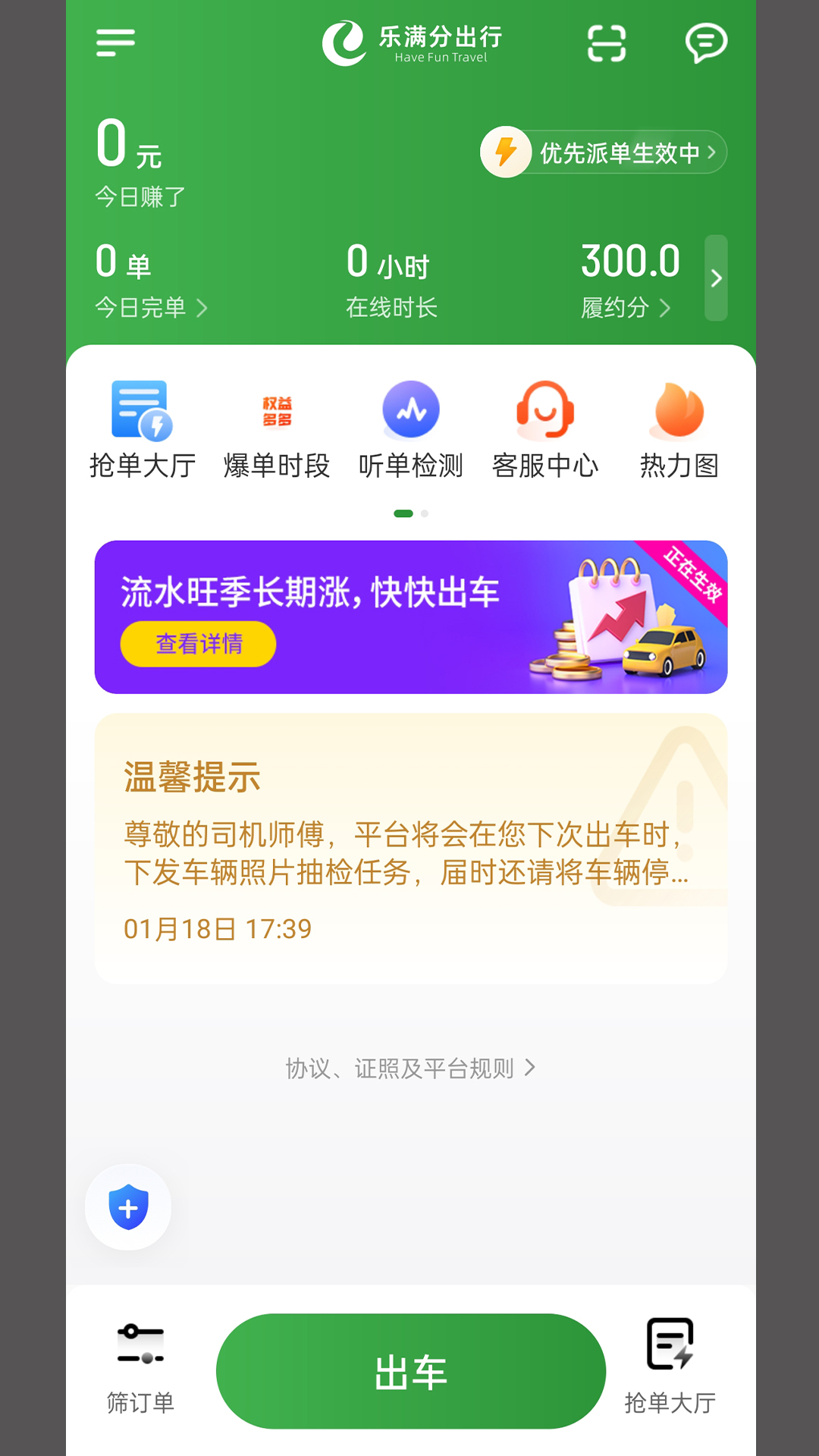Viewport: 819px width, 1456px height.
Task: Open the messages chat icon
Action: (704, 44)
